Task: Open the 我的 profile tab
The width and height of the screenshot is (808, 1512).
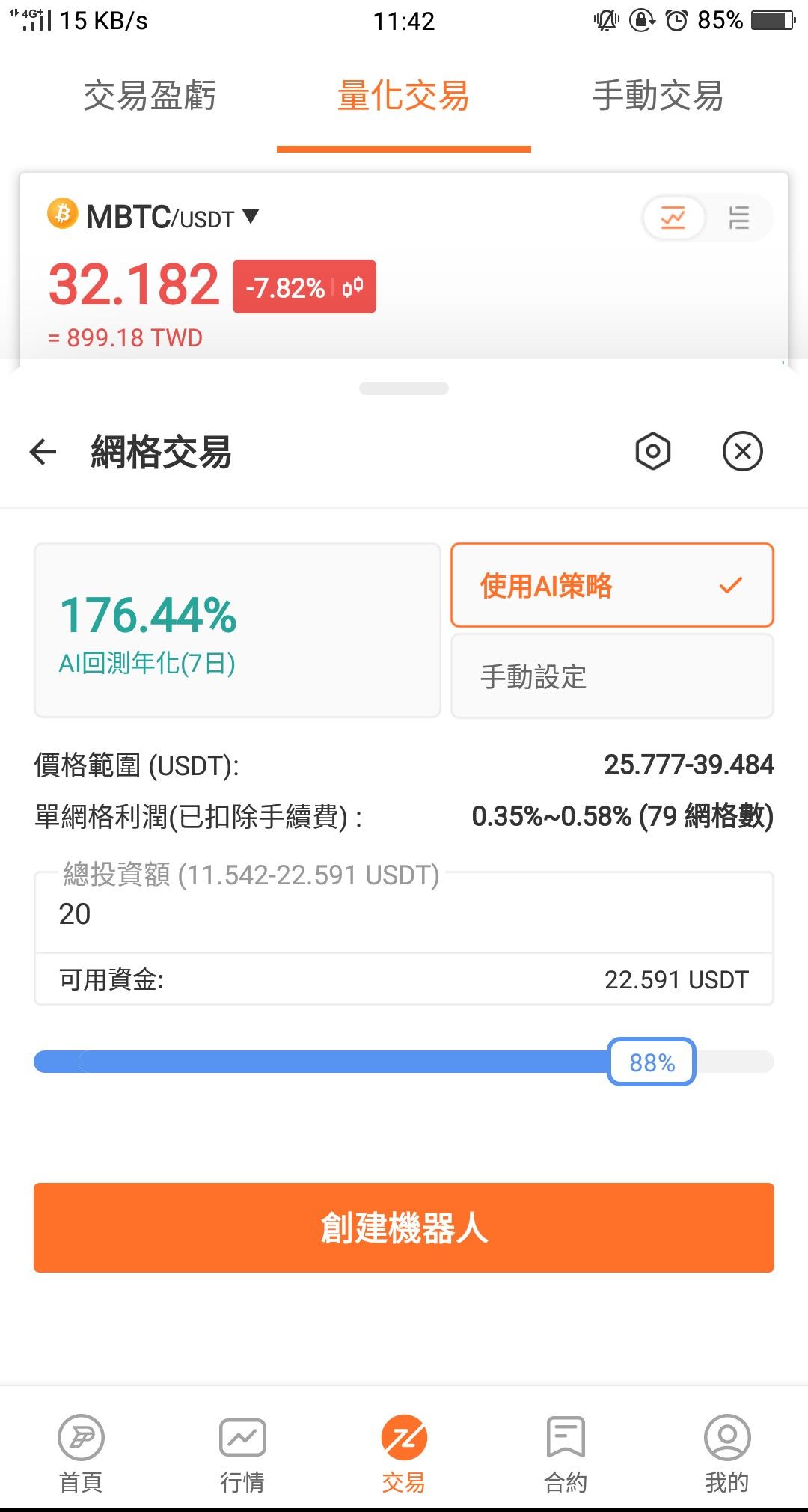Action: (727, 1454)
